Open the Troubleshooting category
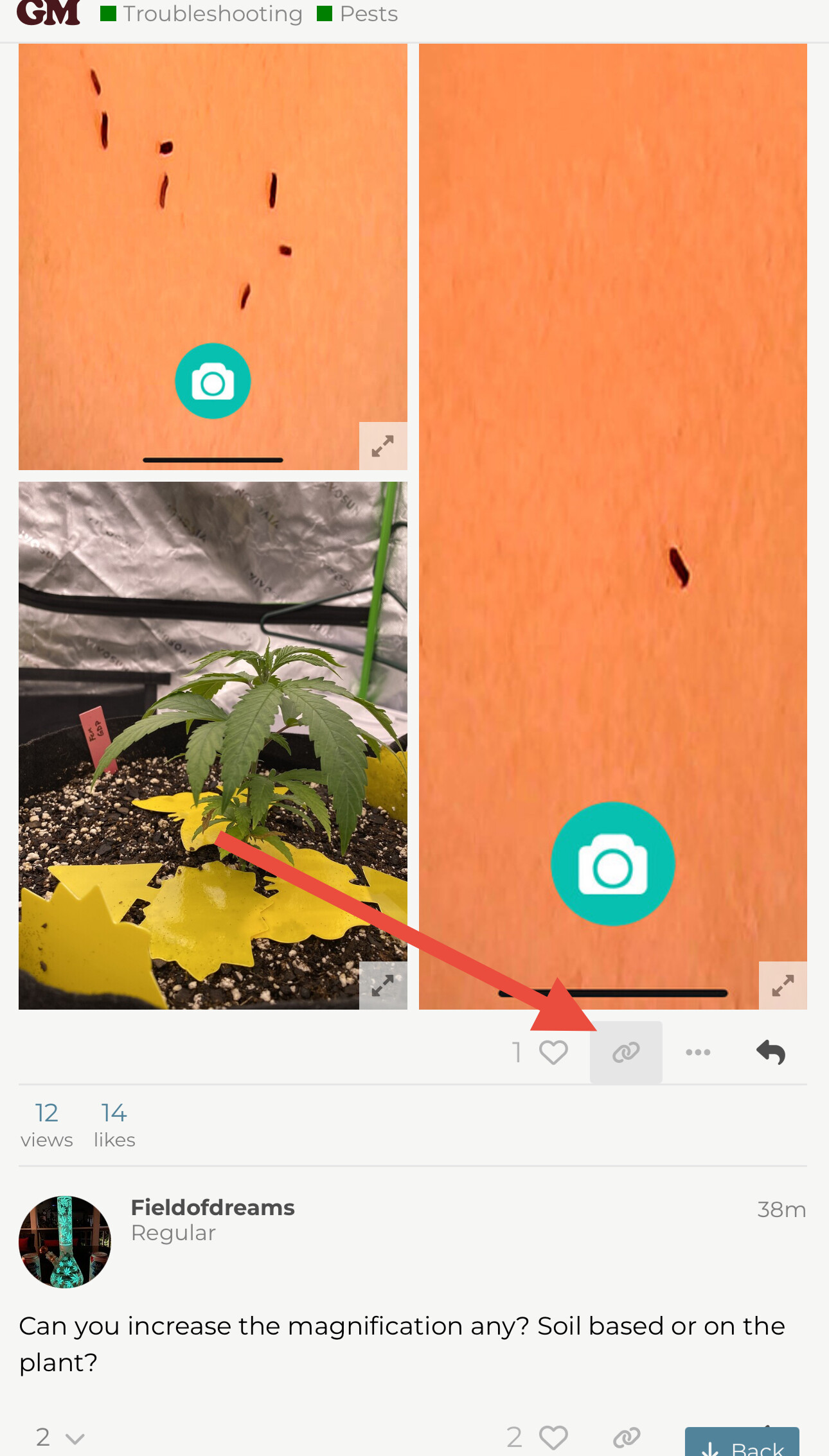829x1456 pixels. (201, 14)
